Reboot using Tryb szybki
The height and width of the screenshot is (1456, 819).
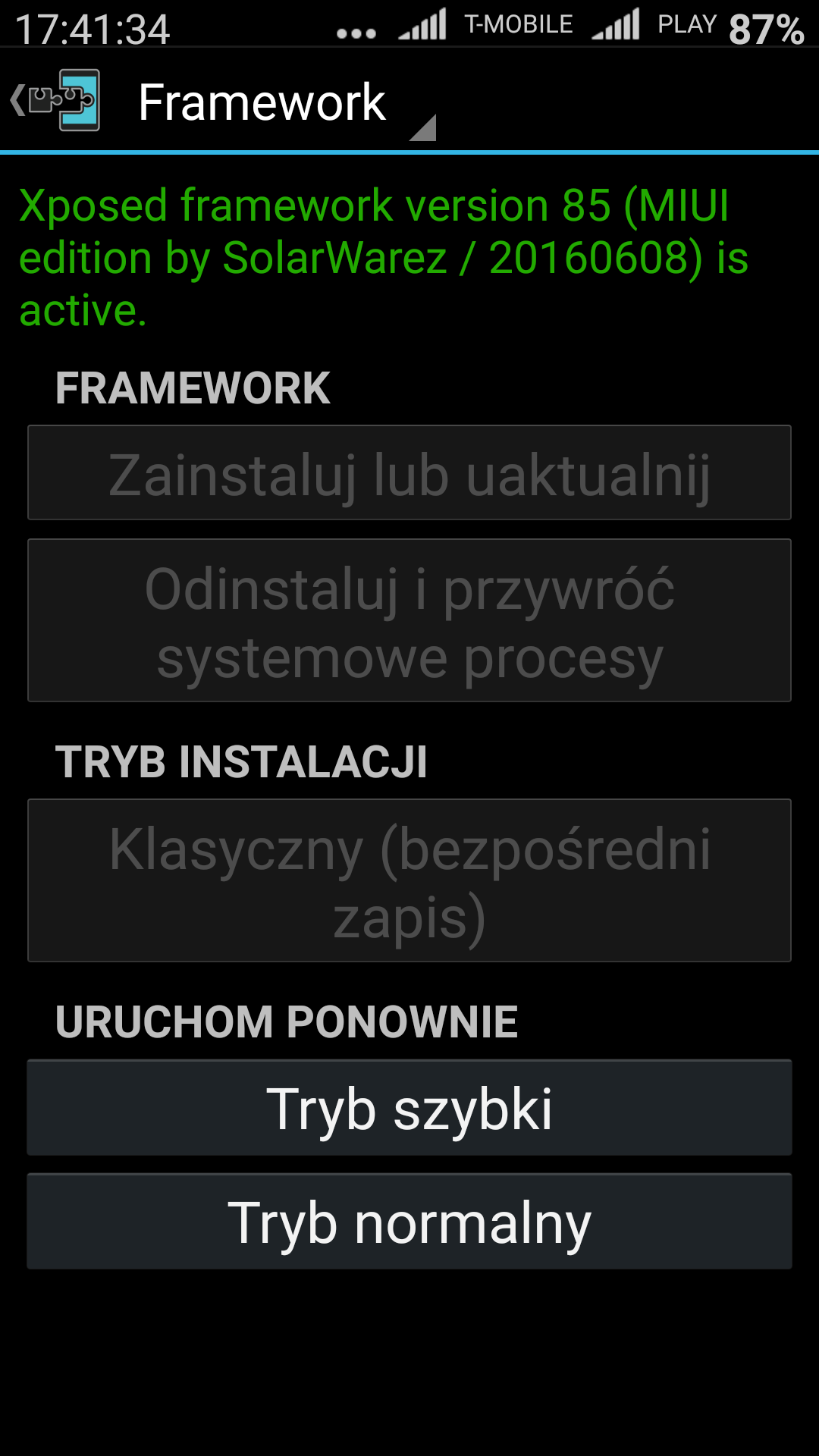[409, 1108]
